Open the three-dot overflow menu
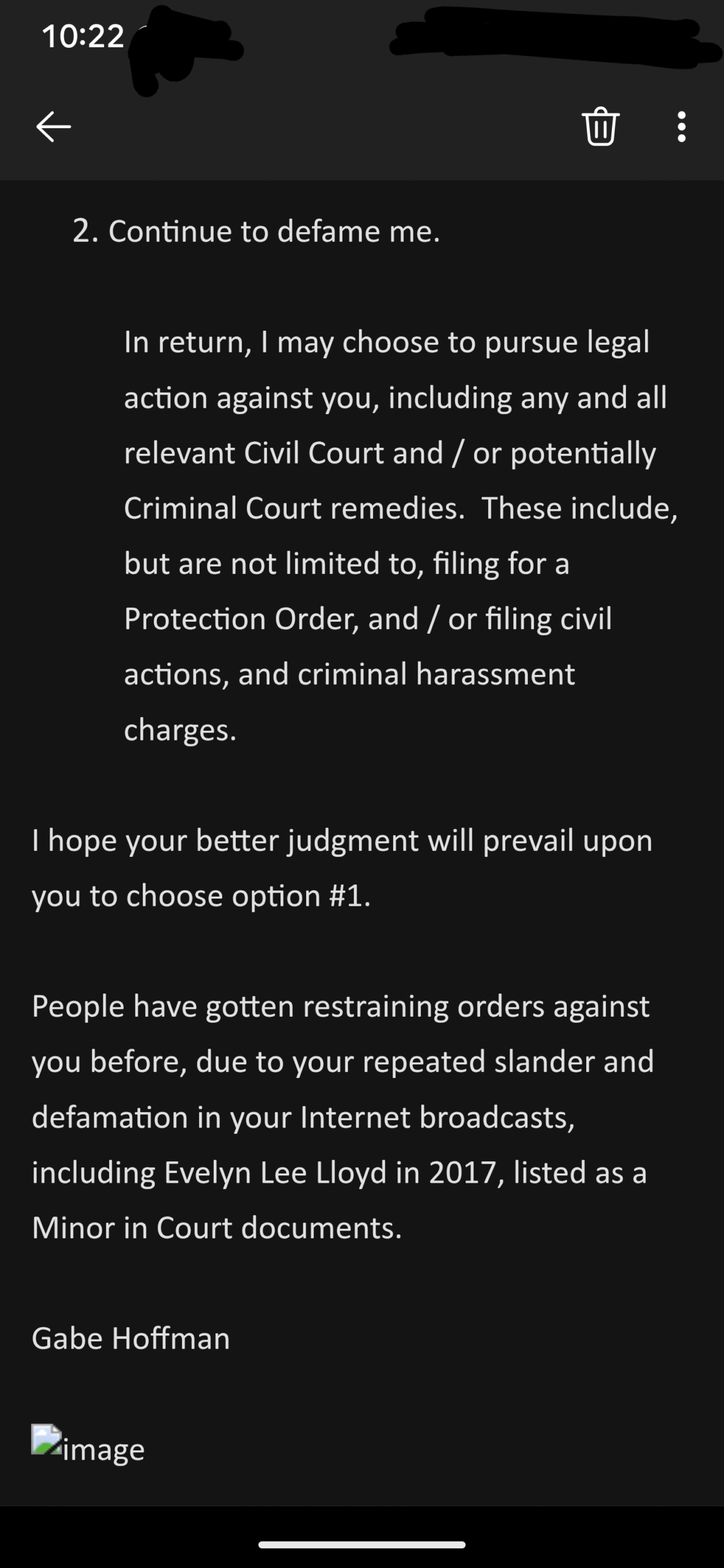 click(x=681, y=127)
